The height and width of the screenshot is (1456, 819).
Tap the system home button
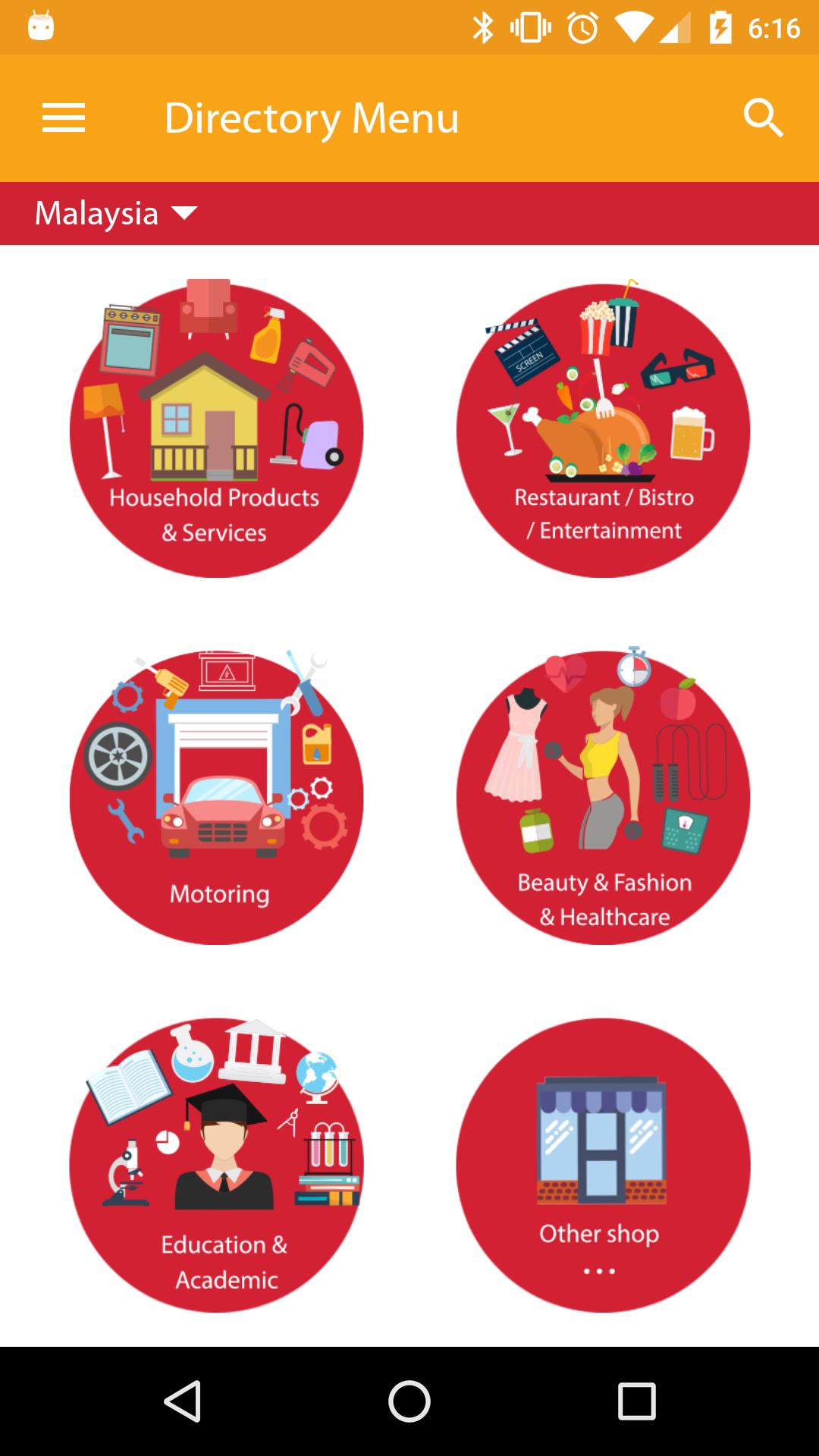(409, 1401)
